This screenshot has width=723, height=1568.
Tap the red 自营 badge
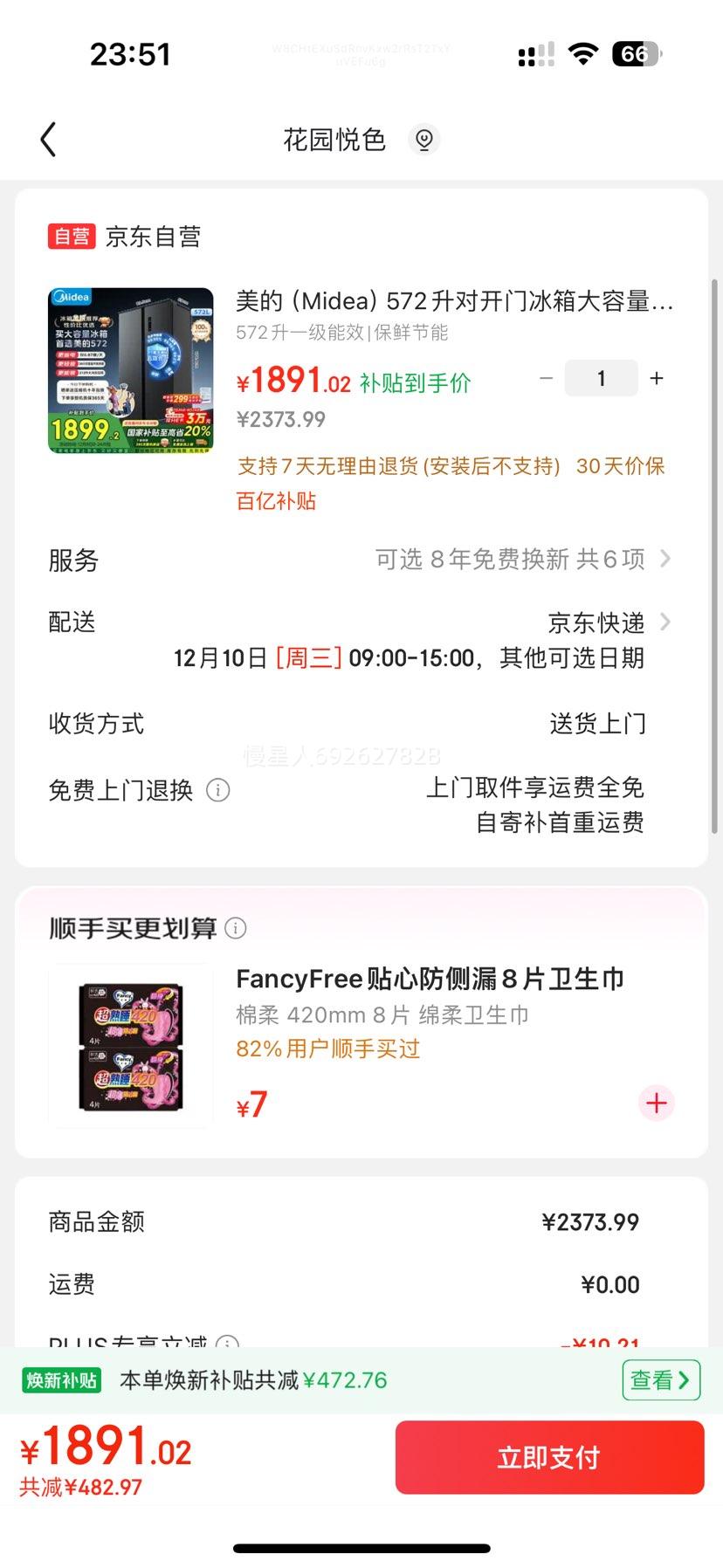(71, 236)
